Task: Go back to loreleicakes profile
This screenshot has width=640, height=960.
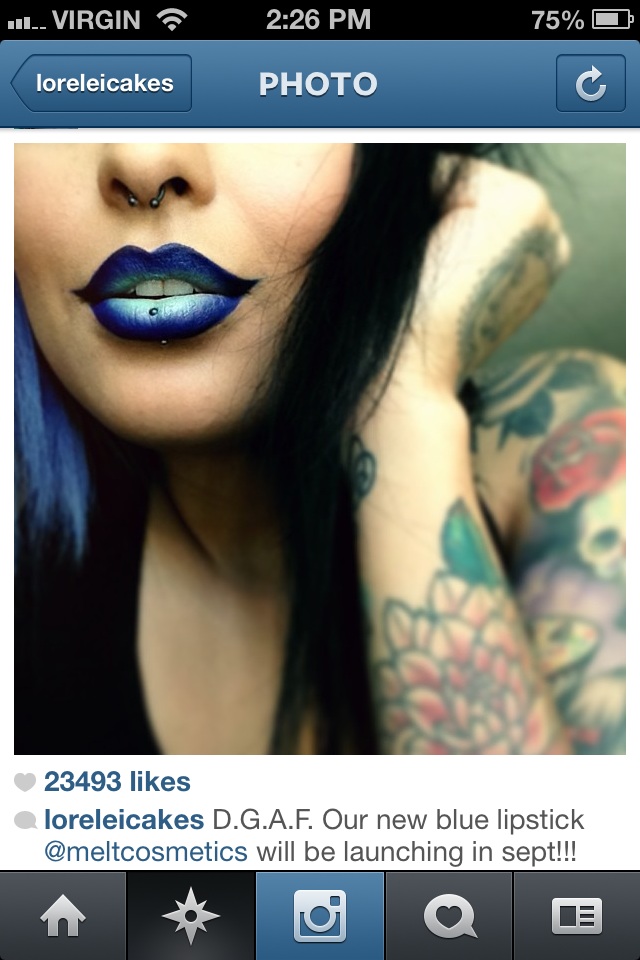Action: click(x=102, y=83)
